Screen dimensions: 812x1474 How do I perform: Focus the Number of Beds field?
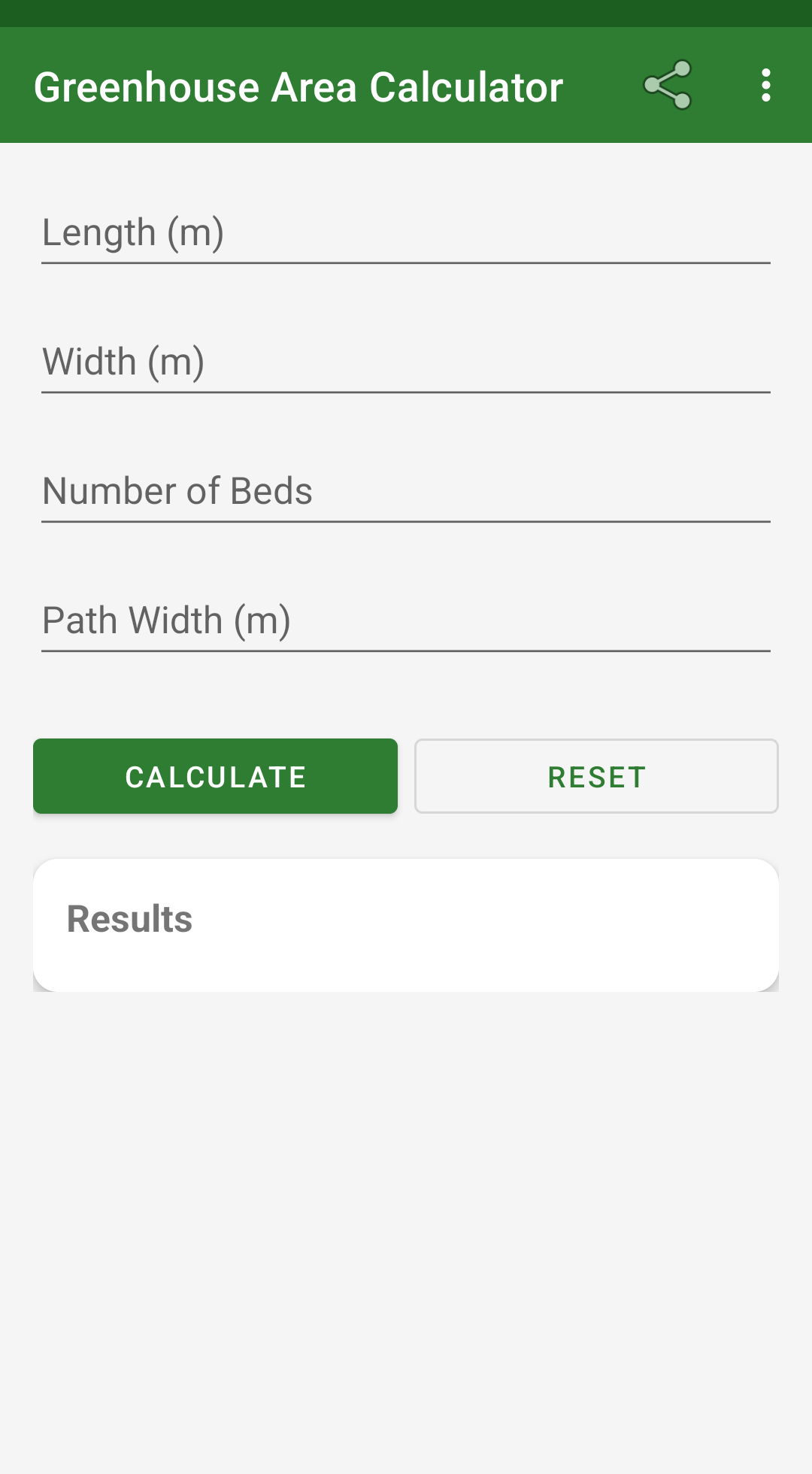coord(406,491)
